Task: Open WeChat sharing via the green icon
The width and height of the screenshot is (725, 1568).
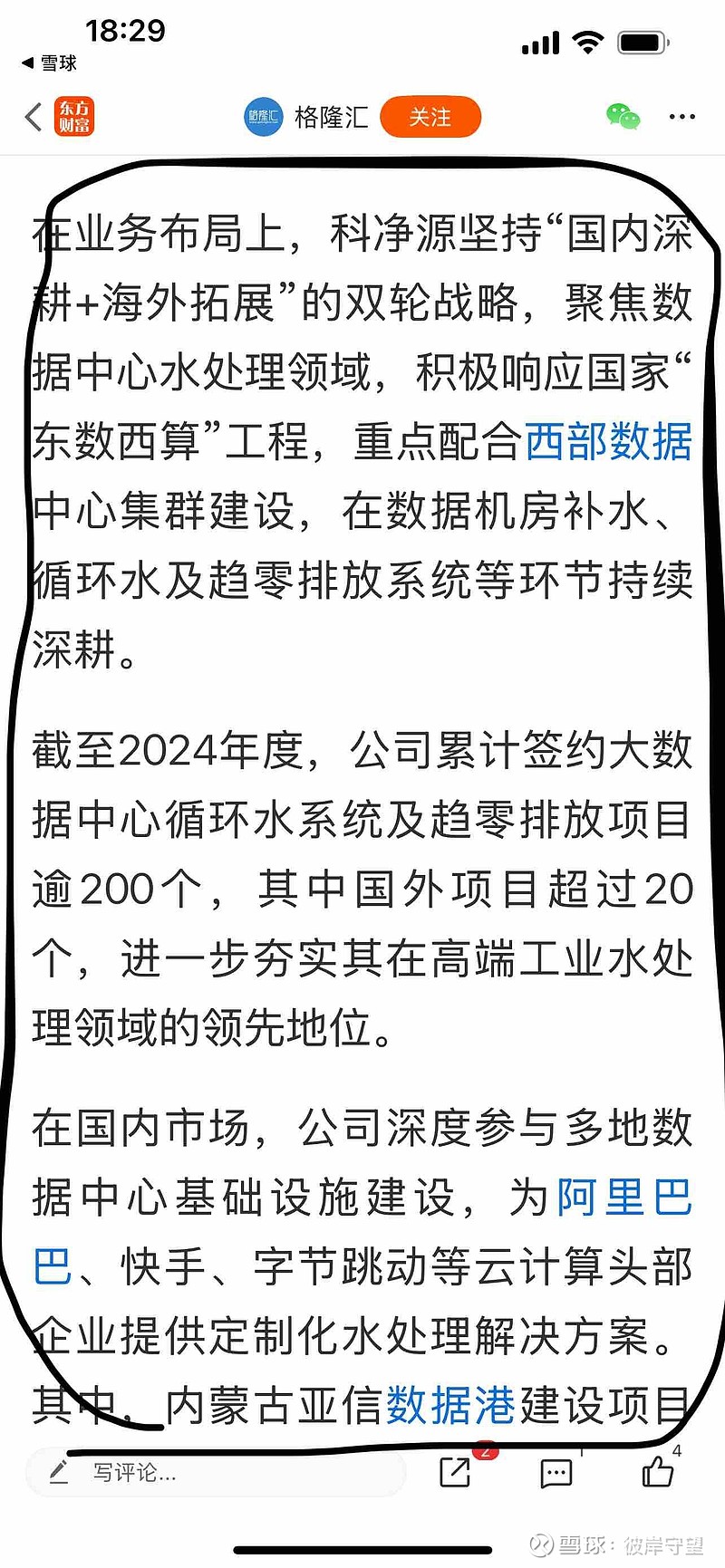Action: pos(622,117)
